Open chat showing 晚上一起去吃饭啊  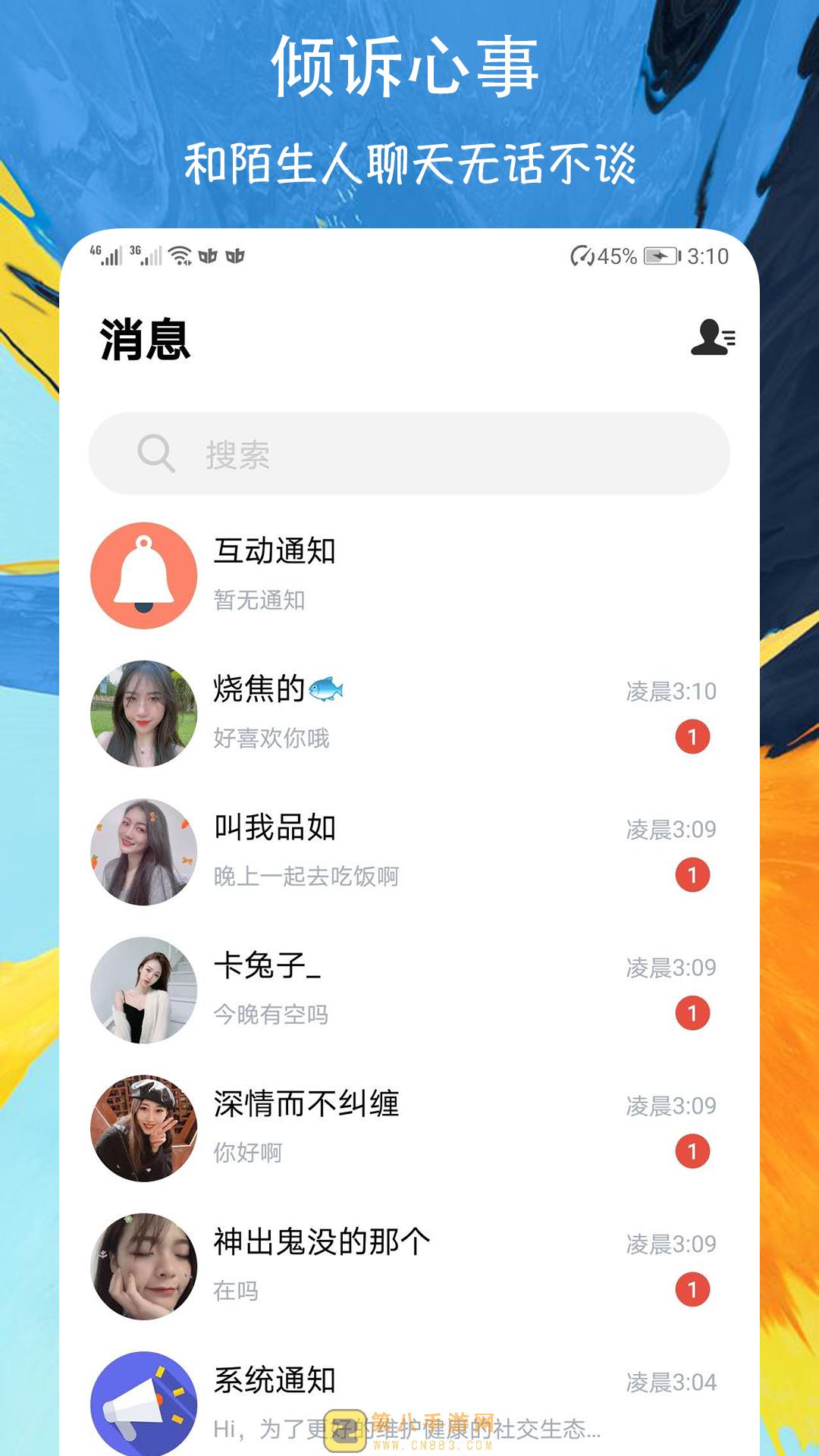pos(303,877)
